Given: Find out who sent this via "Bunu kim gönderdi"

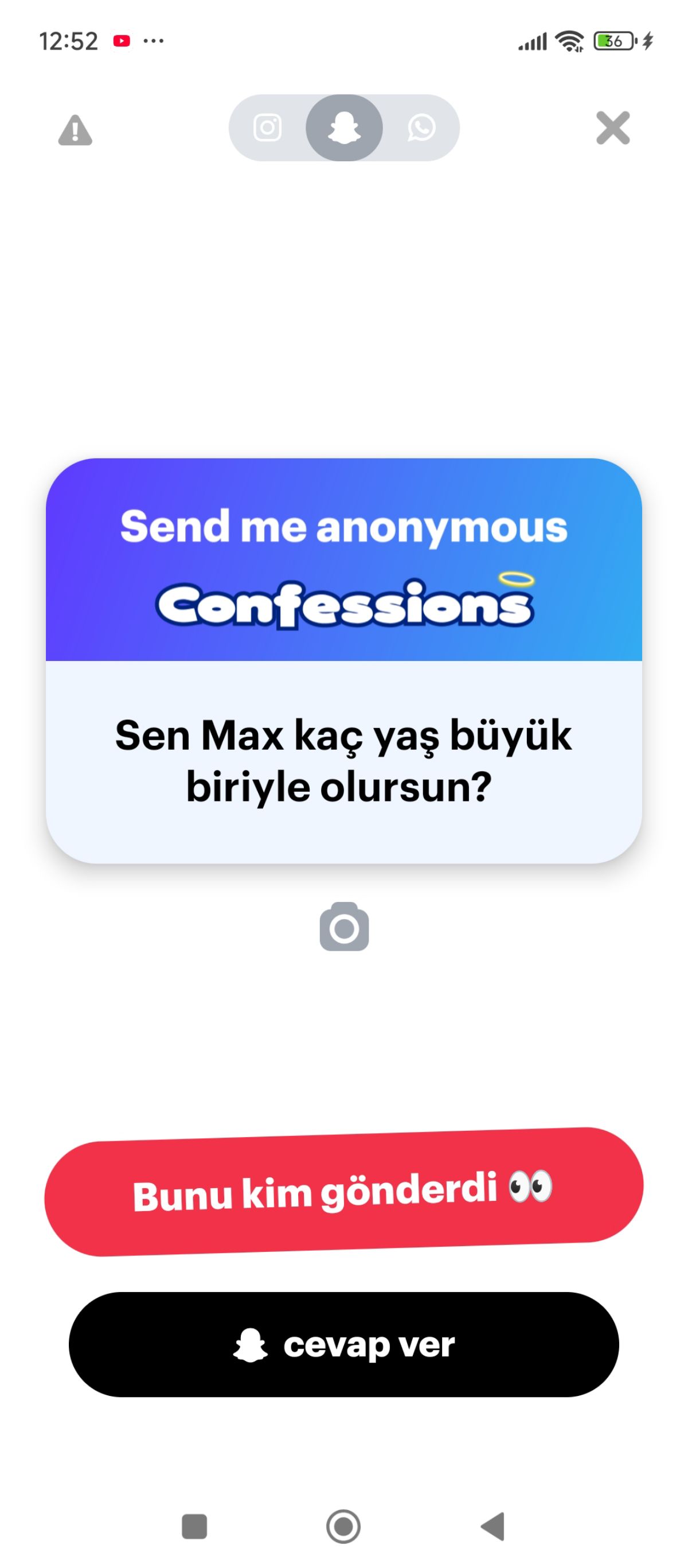Looking at the screenshot, I should 343,1191.
